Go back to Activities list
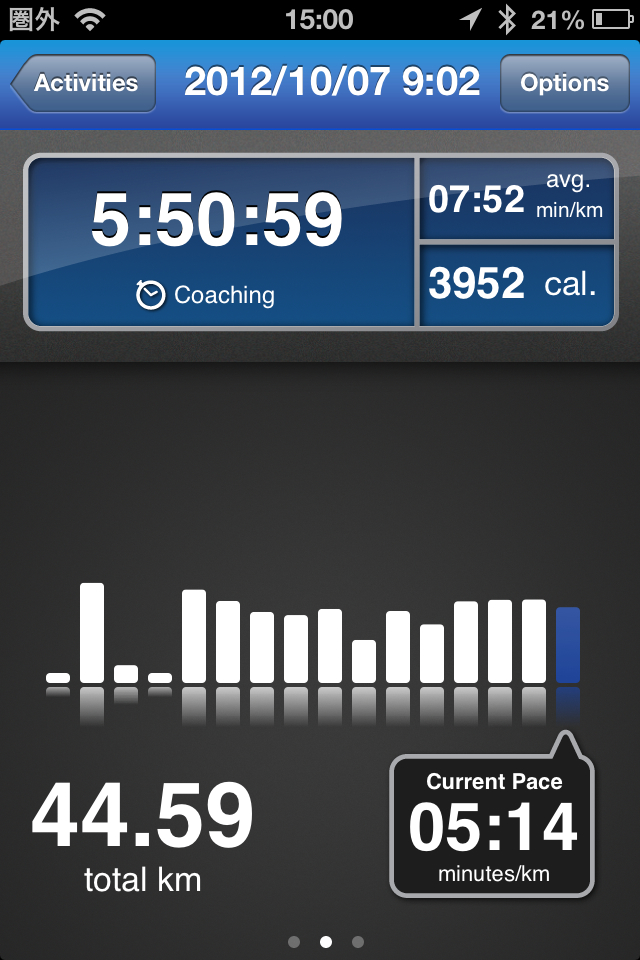 84,83
